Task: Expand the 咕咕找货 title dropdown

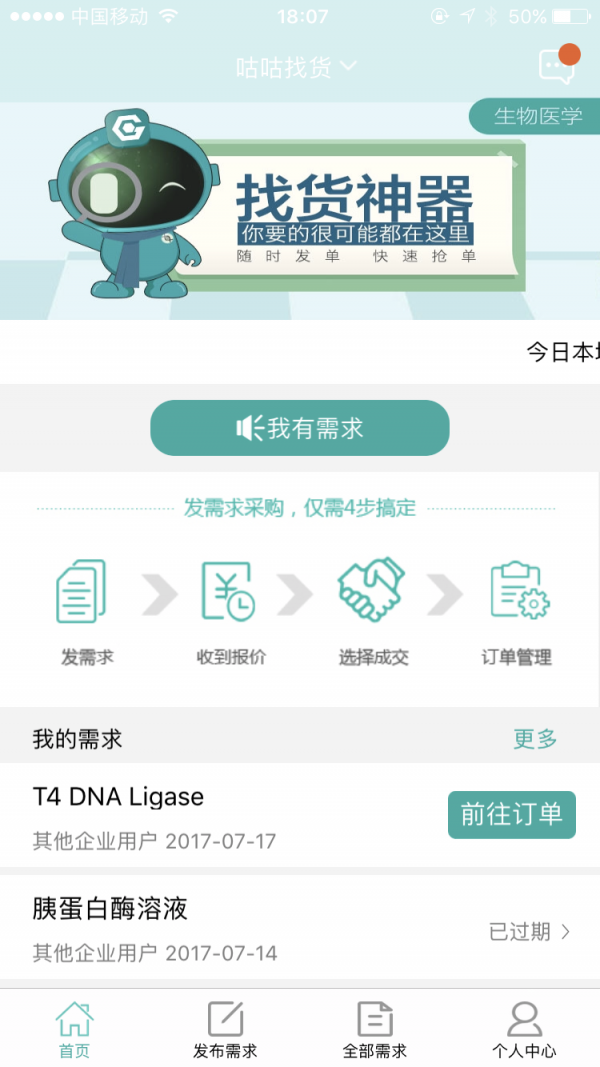Action: 296,67
